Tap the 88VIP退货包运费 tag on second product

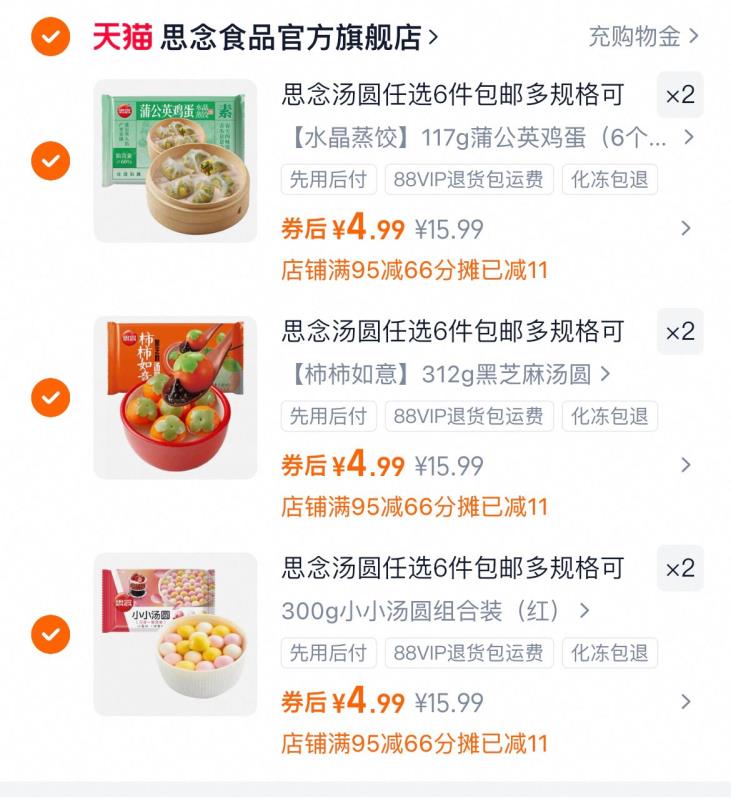(x=469, y=417)
